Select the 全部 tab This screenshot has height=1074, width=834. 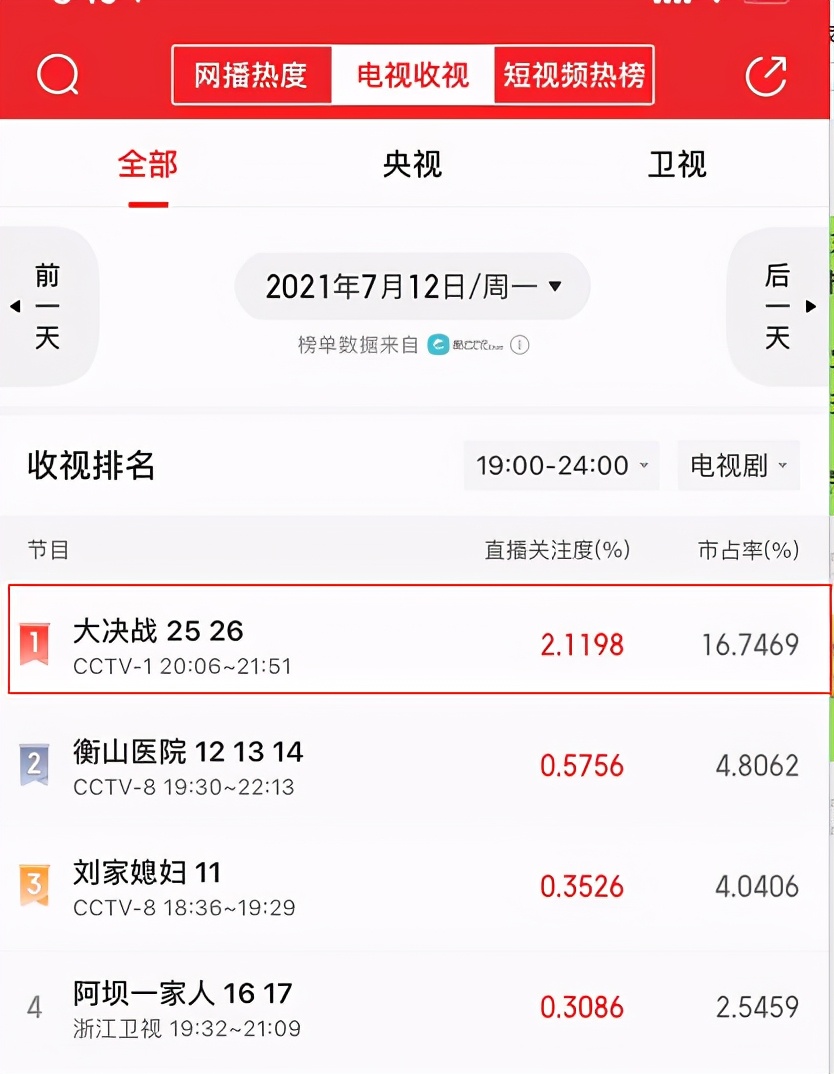click(x=148, y=165)
